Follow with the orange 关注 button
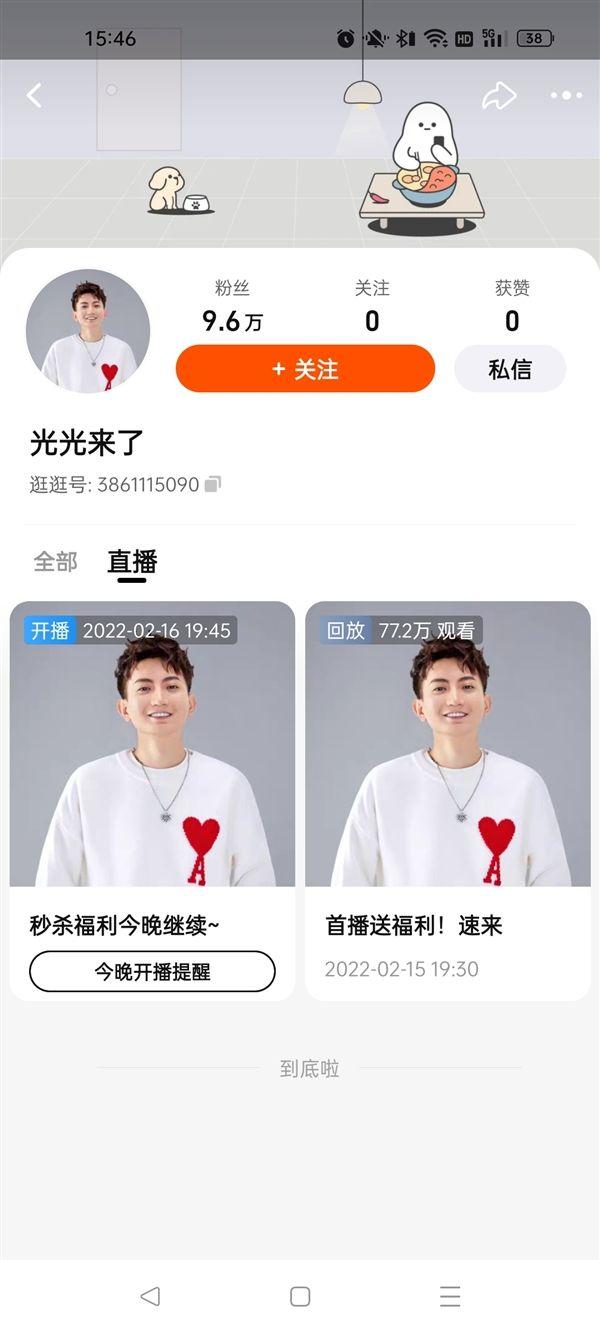This screenshot has width=600, height=1333. pos(305,369)
